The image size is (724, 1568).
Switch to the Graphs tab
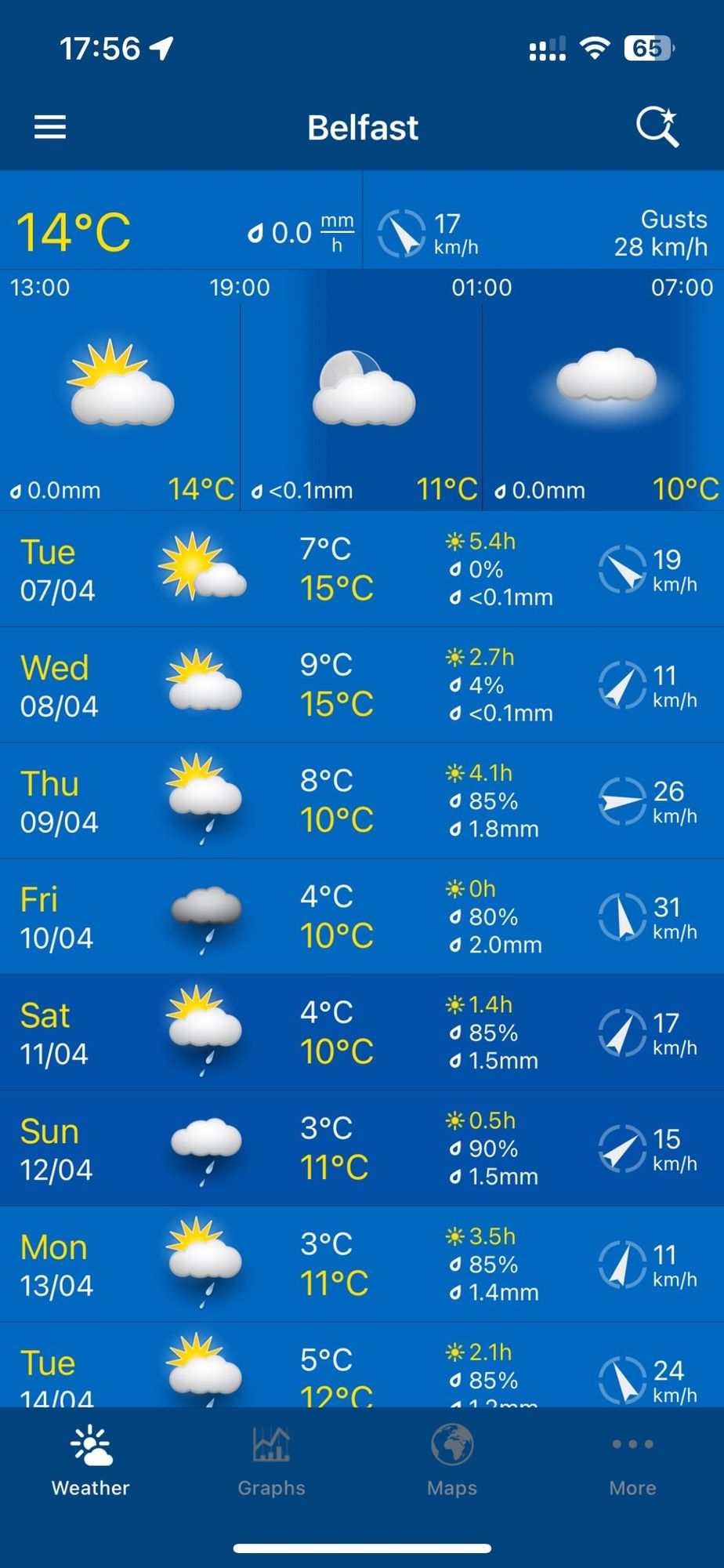click(x=271, y=1460)
